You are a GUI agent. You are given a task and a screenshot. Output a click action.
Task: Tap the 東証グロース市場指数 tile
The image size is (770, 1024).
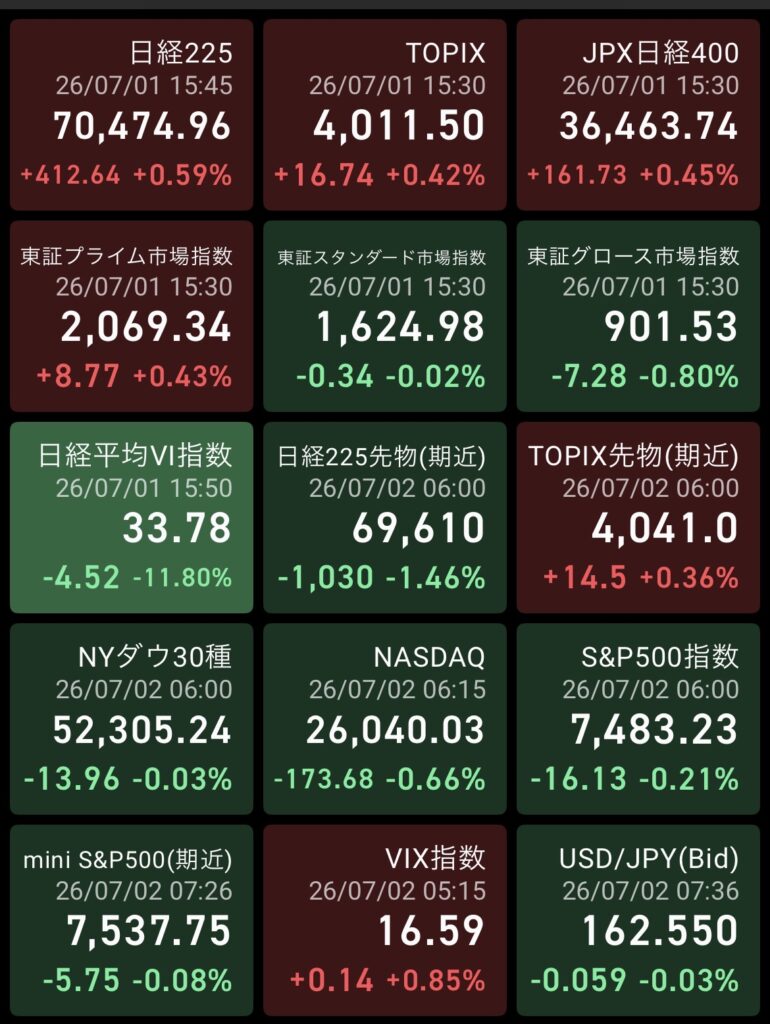tap(638, 316)
